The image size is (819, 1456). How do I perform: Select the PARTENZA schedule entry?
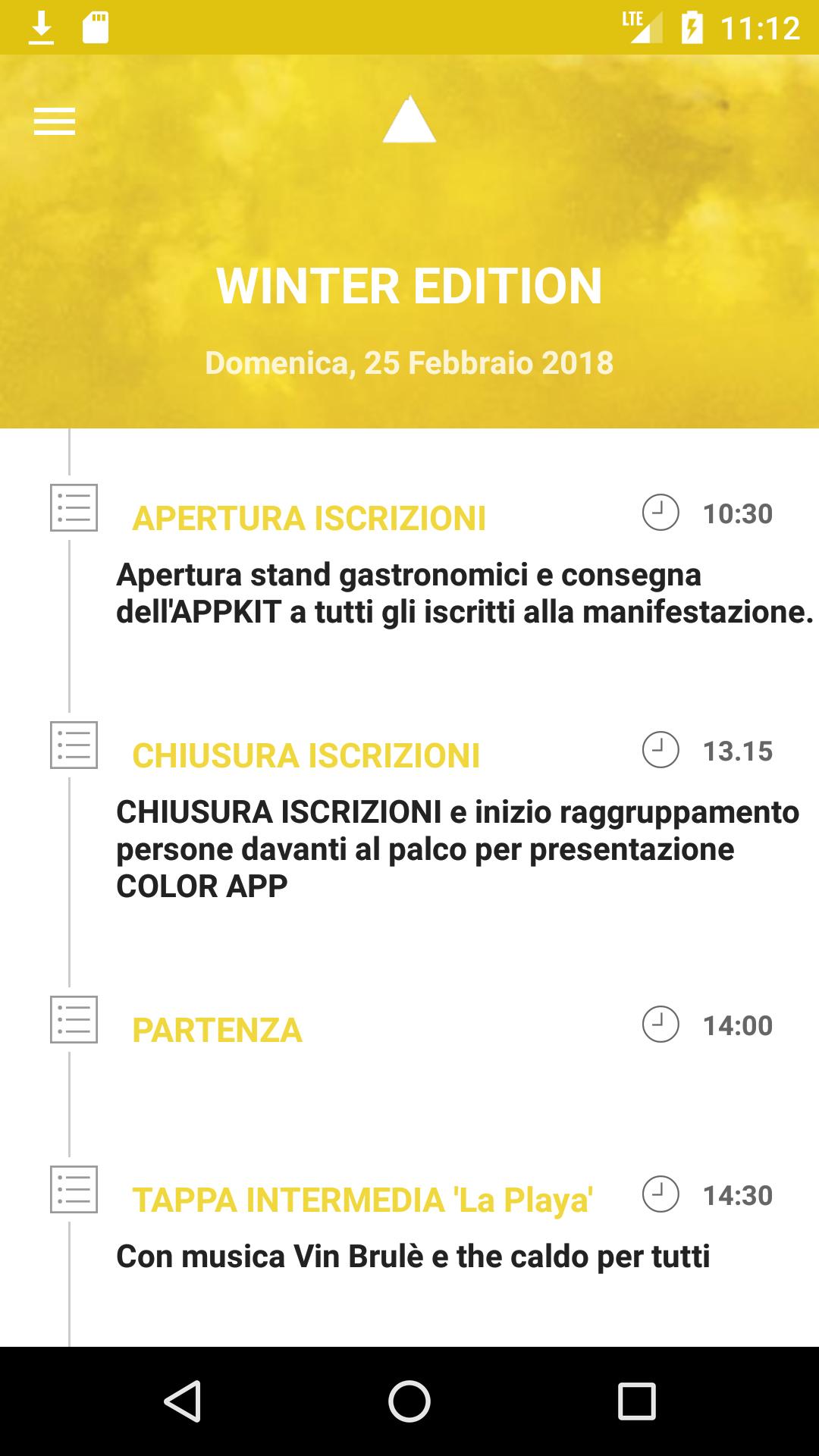[217, 1031]
